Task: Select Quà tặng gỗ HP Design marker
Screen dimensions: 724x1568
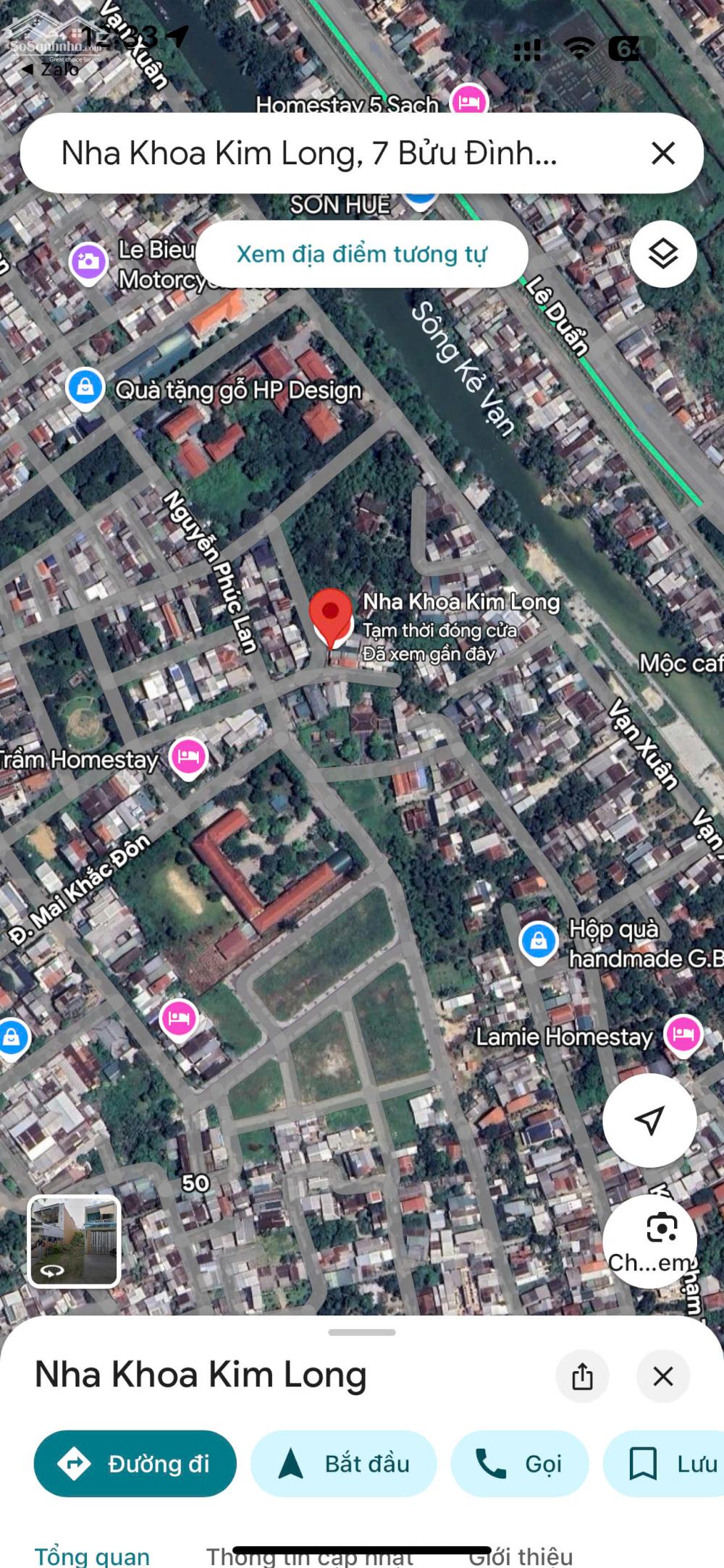Action: click(x=85, y=387)
